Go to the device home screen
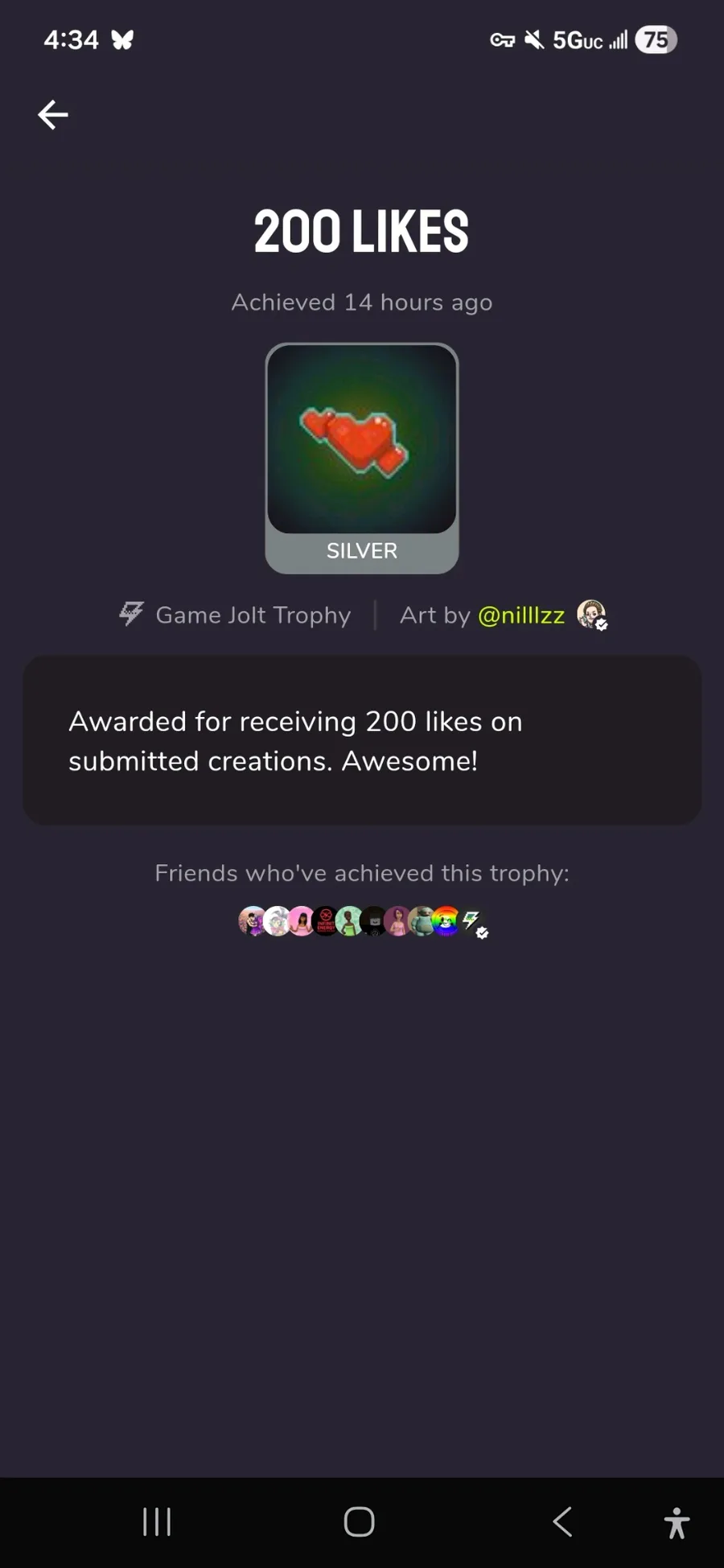This screenshot has width=724, height=1568. tap(360, 1521)
